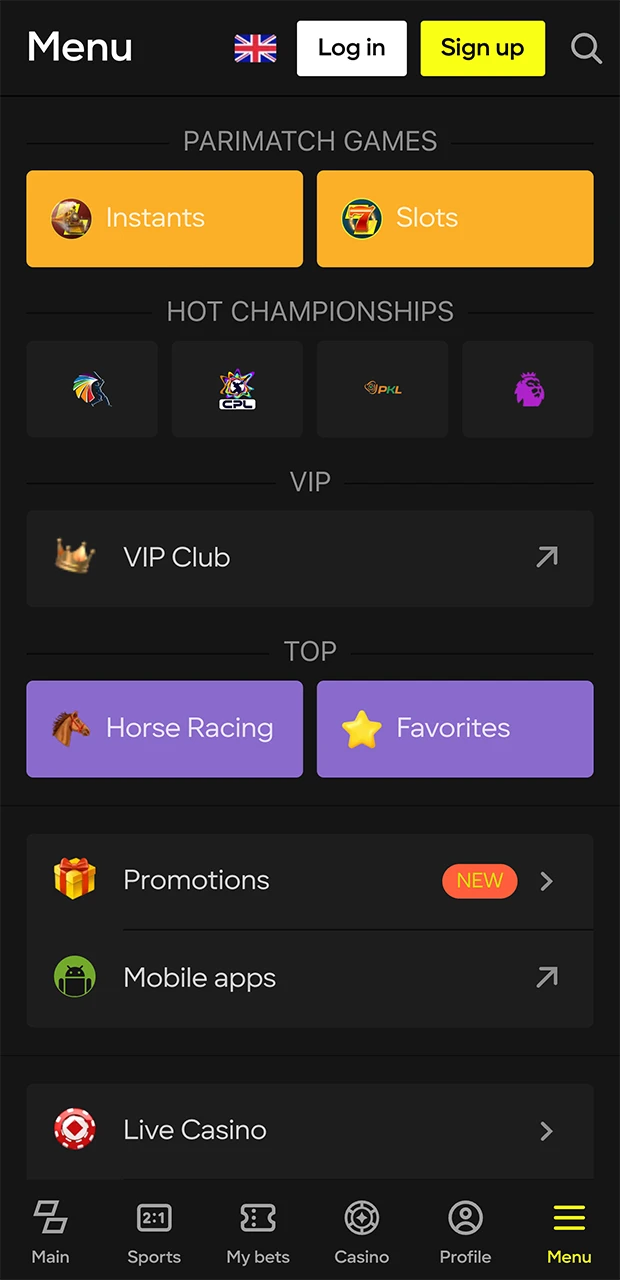Open the PKL championship tile
The width and height of the screenshot is (620, 1280).
point(382,389)
